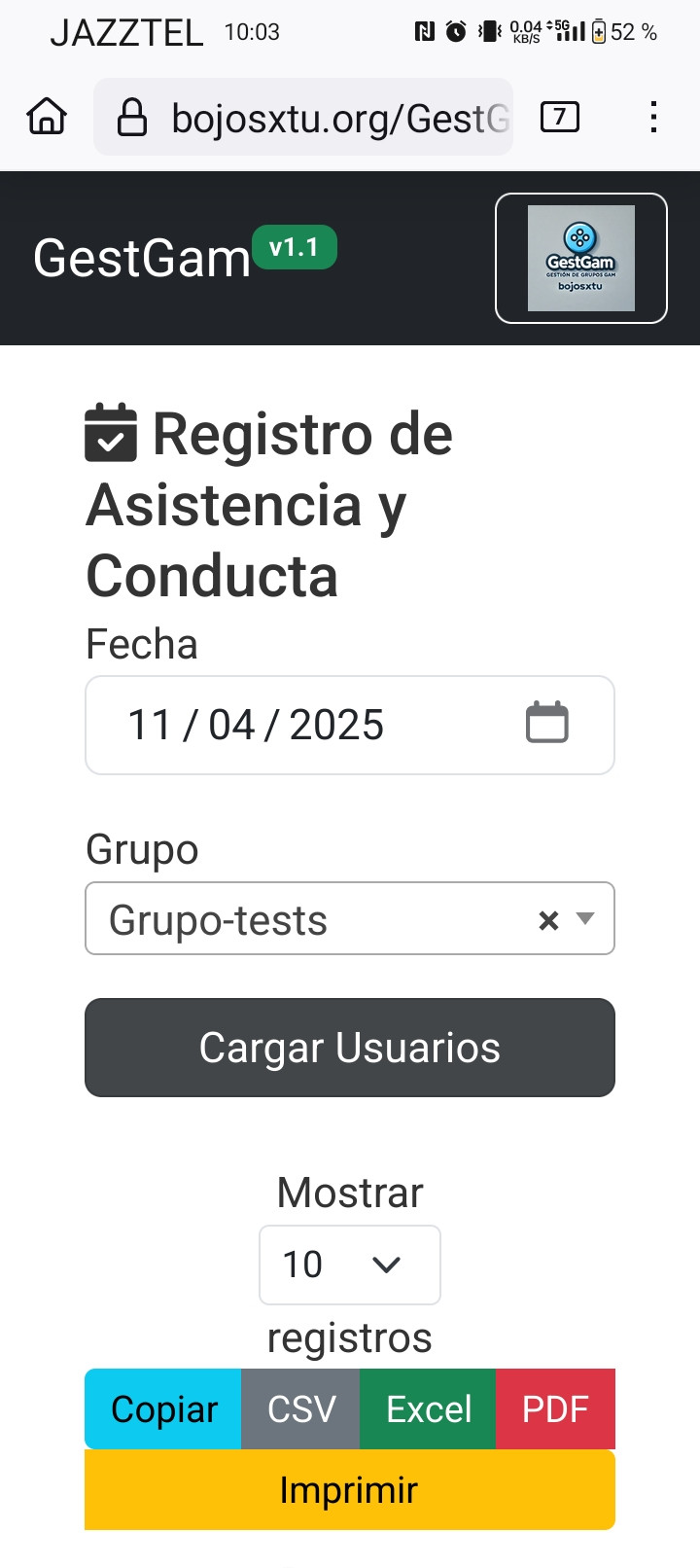
Task: Expand the Grupo dropdown
Action: point(585,919)
